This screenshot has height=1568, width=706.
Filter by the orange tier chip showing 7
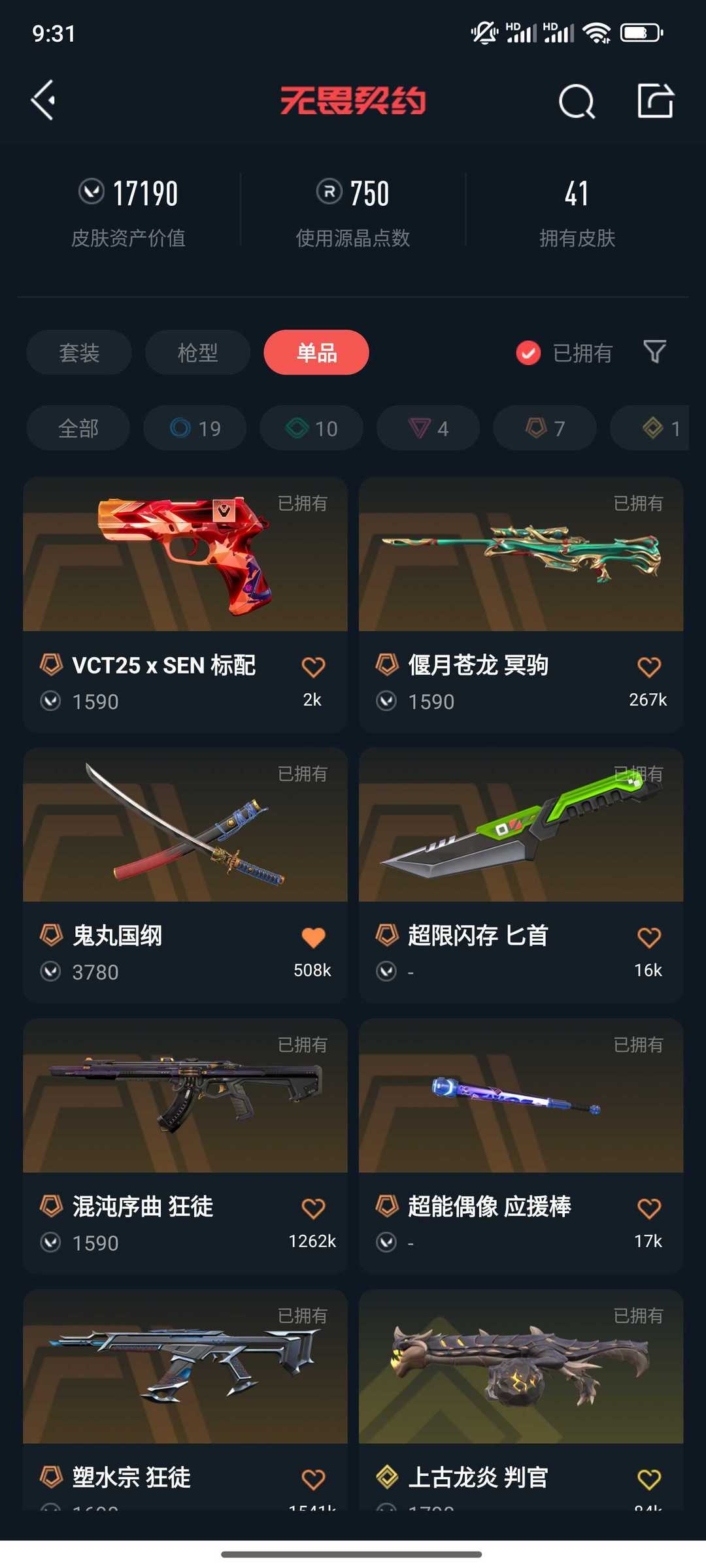[x=545, y=428]
